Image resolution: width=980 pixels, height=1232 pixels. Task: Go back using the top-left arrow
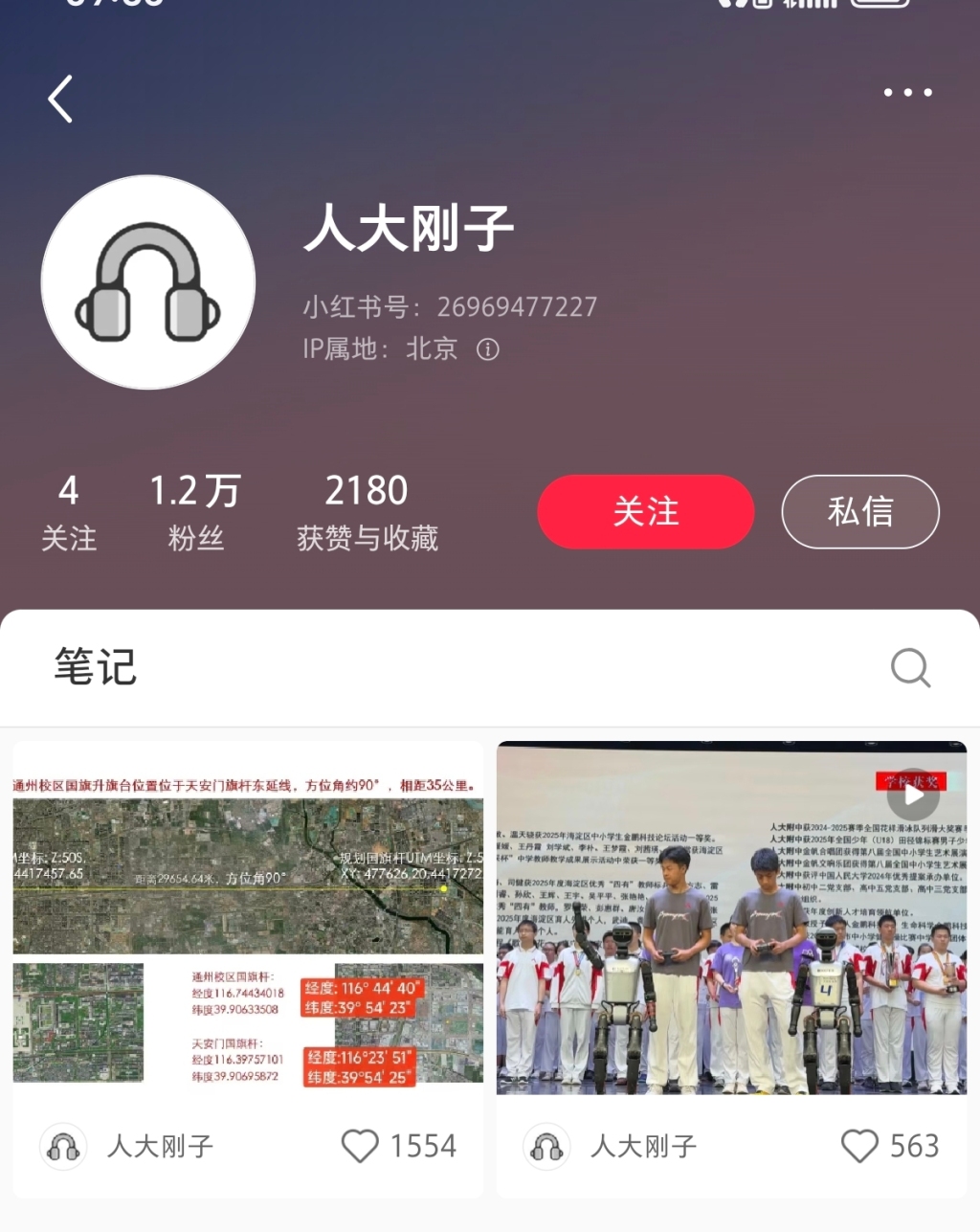[60, 99]
